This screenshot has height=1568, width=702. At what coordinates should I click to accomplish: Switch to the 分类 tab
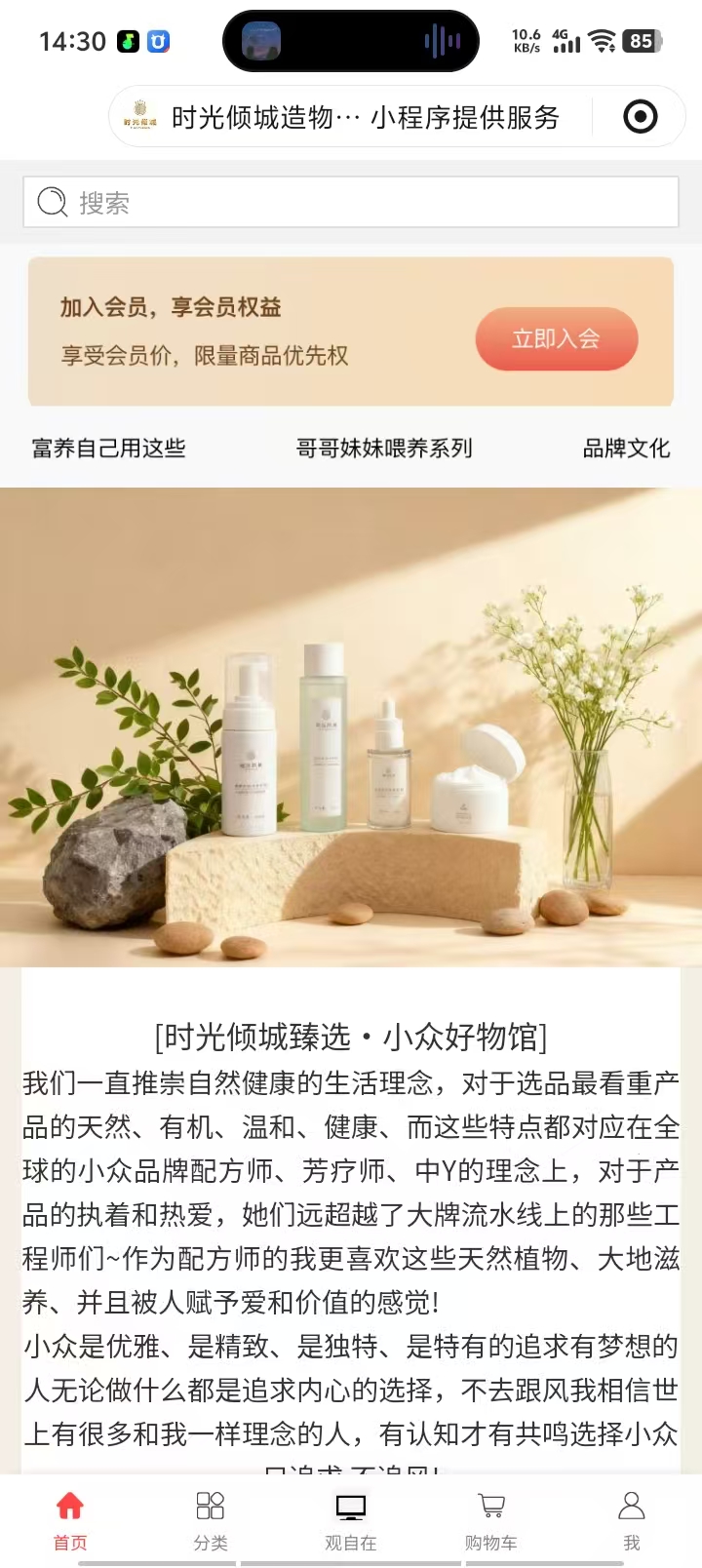click(x=211, y=1519)
